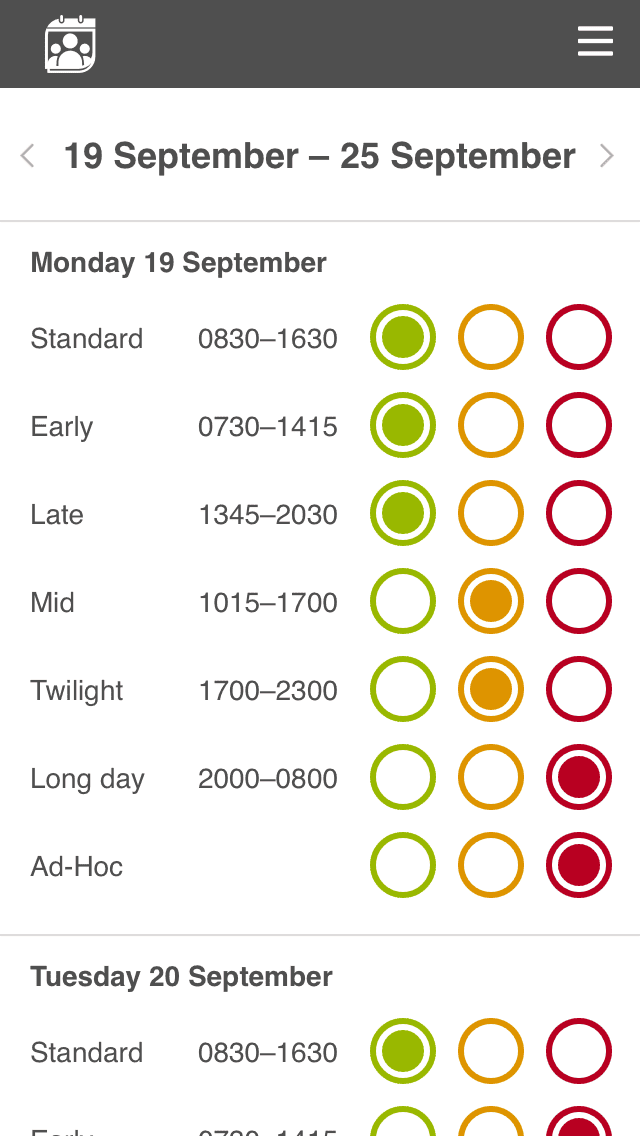Screen dimensions: 640x1136
Task: Select orange for Monday Ad-Hoc shift
Action: coord(491,866)
